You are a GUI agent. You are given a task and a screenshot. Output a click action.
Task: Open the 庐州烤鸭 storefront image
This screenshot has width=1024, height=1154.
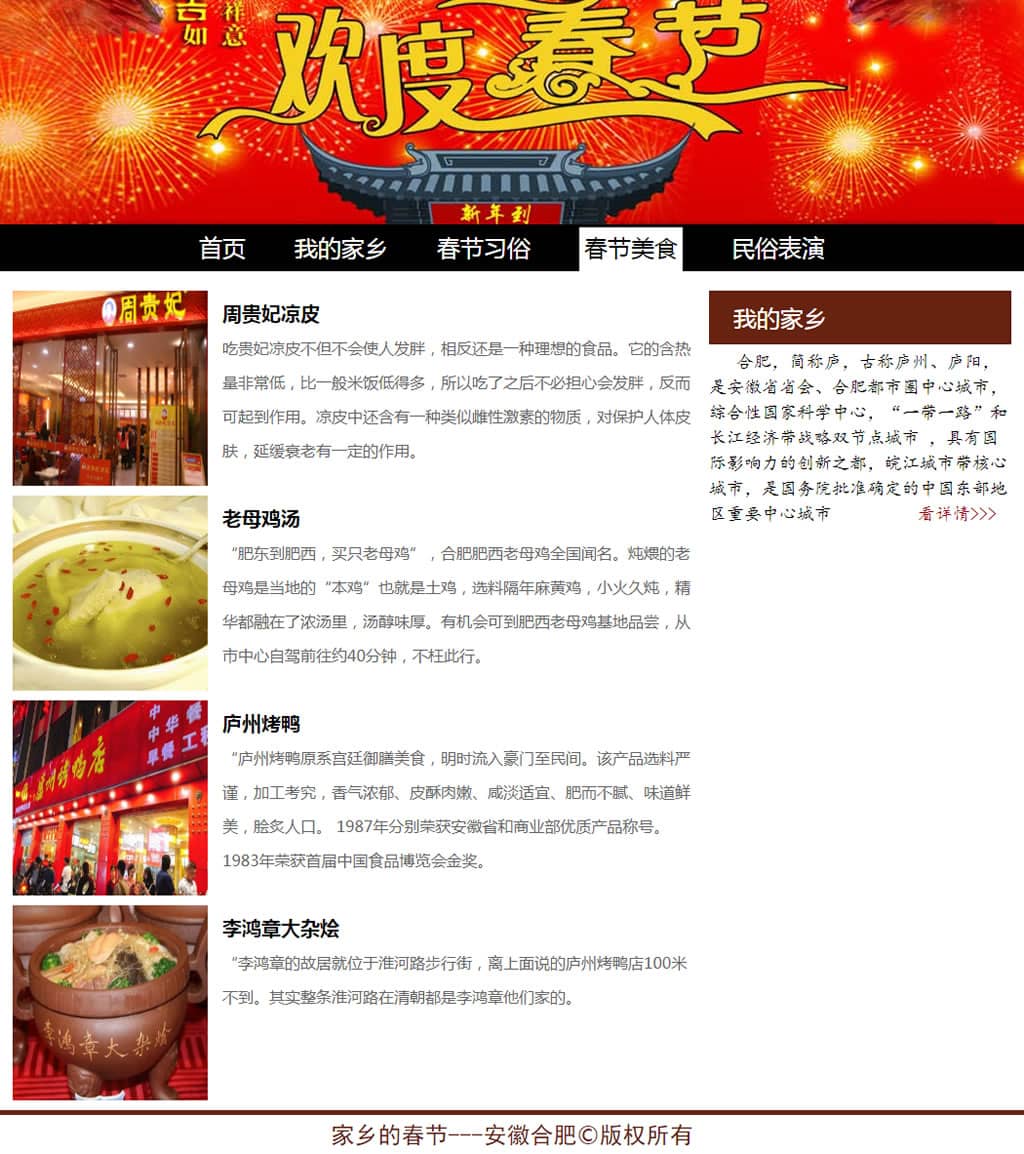[x=110, y=797]
